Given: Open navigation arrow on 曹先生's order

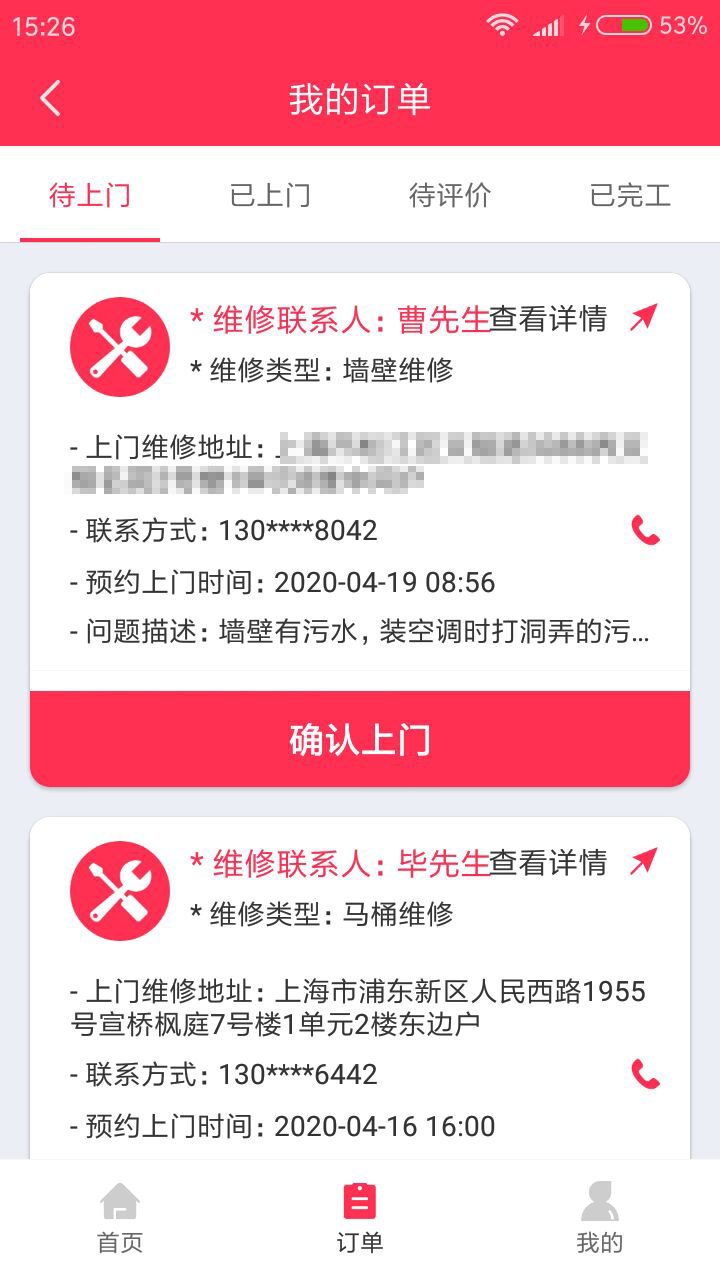Looking at the screenshot, I should click(643, 318).
